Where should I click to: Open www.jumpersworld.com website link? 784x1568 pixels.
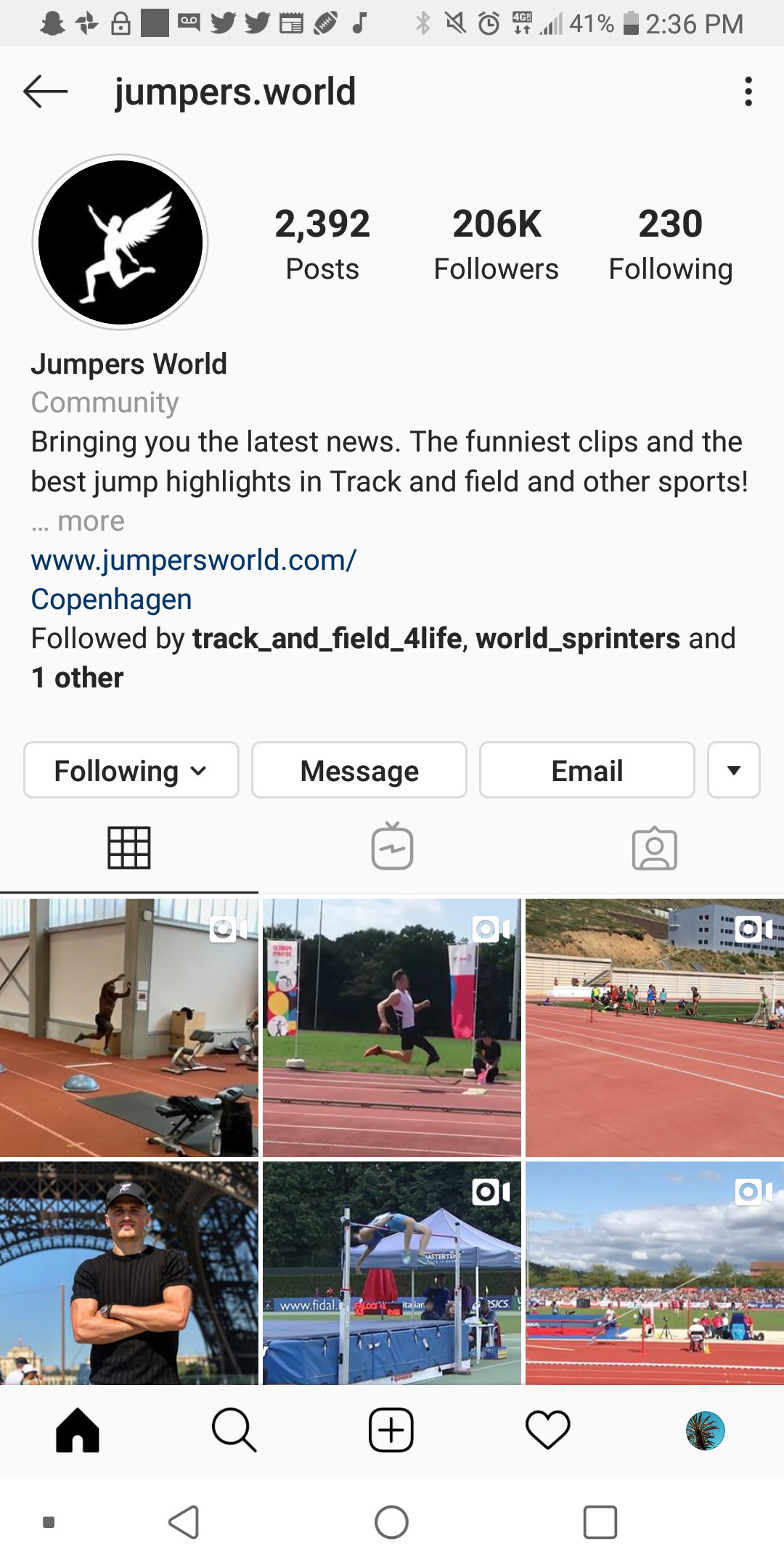[x=193, y=559]
